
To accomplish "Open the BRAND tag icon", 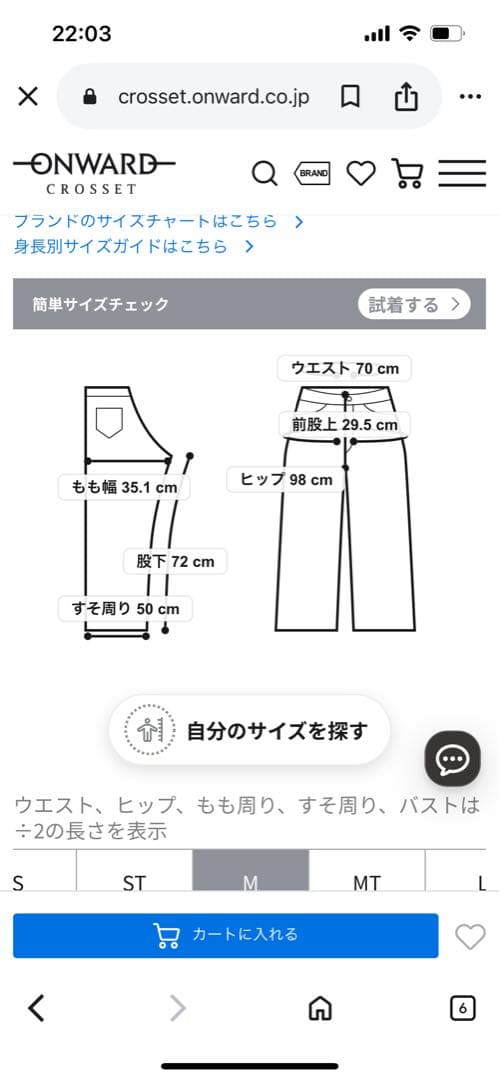I will [312, 174].
